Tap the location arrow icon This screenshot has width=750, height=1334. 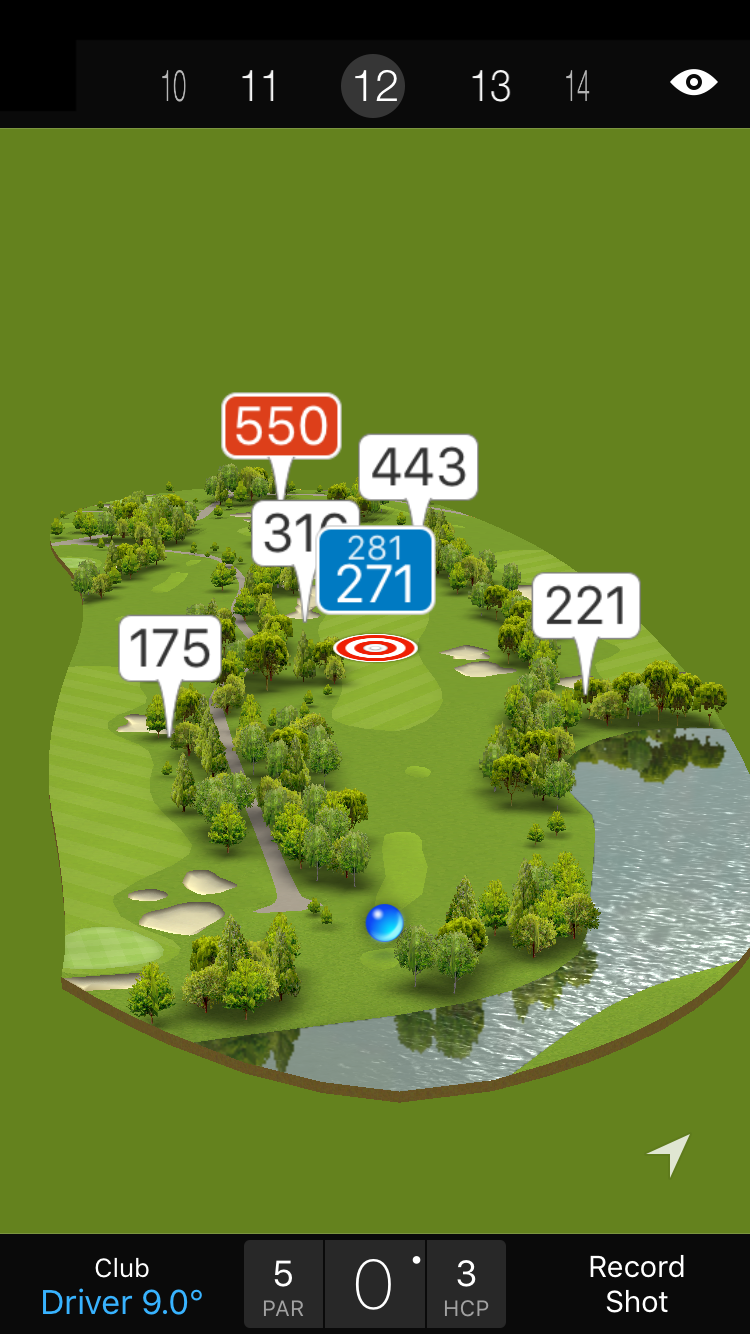[669, 1155]
